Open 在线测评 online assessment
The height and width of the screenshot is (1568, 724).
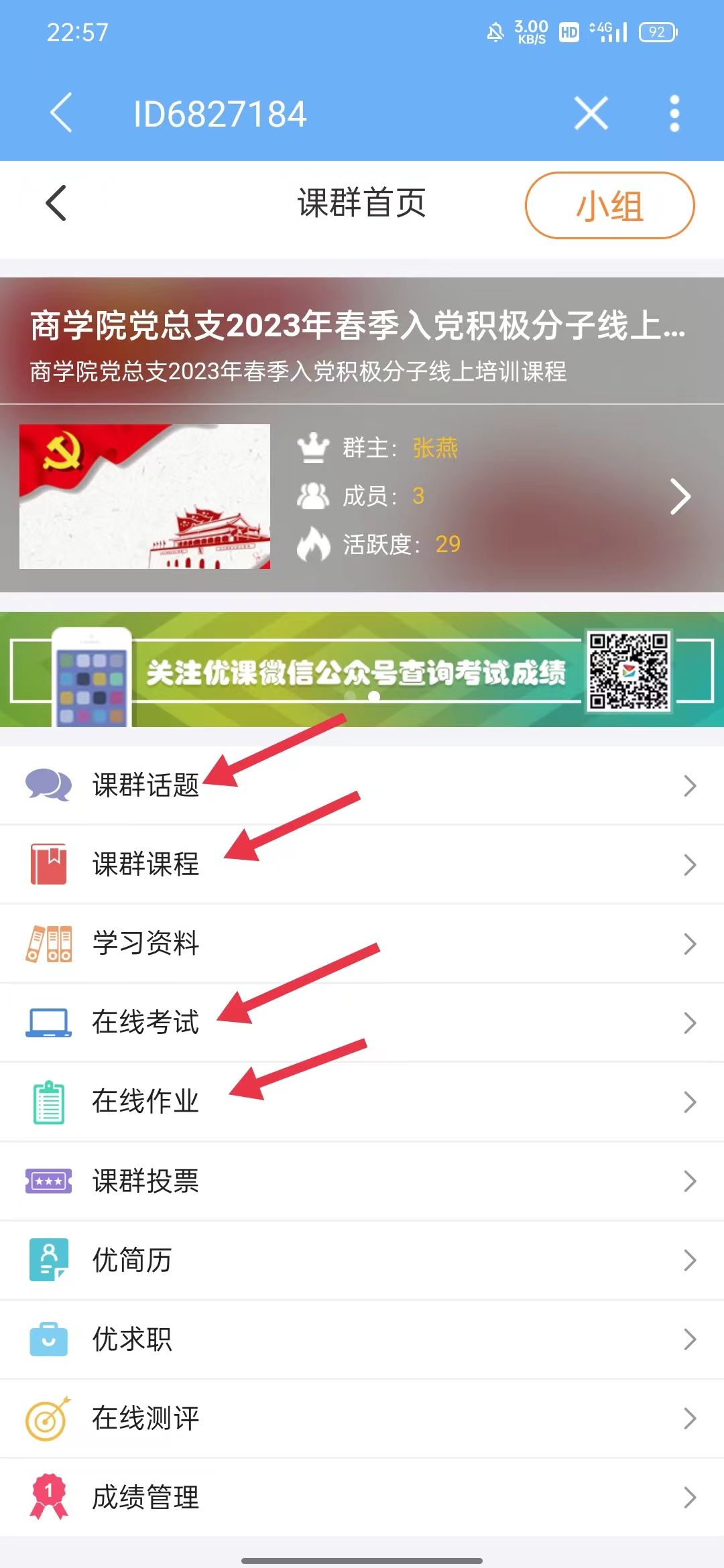pyautogui.click(x=362, y=1418)
